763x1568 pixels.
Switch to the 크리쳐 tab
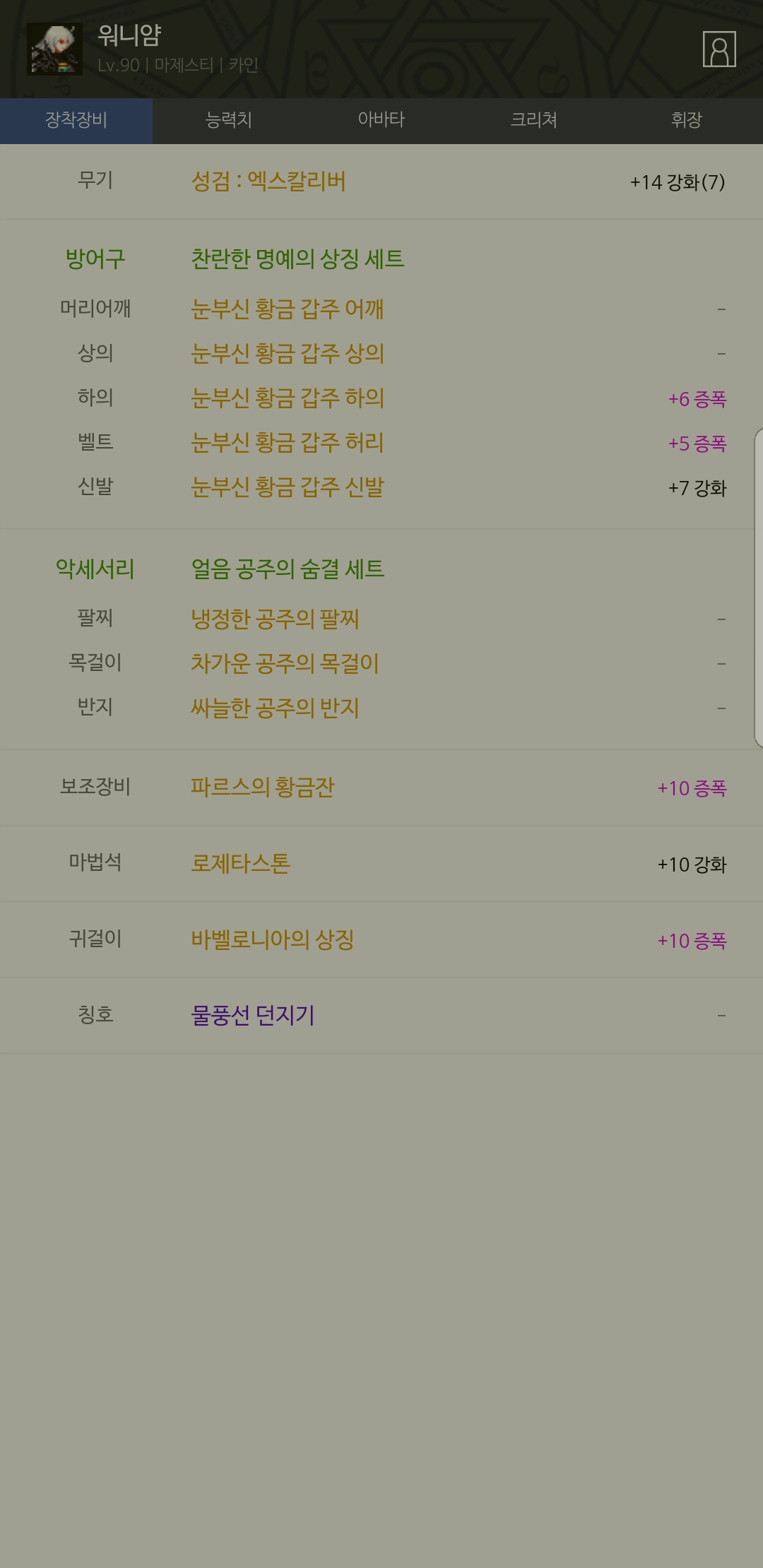[x=534, y=120]
